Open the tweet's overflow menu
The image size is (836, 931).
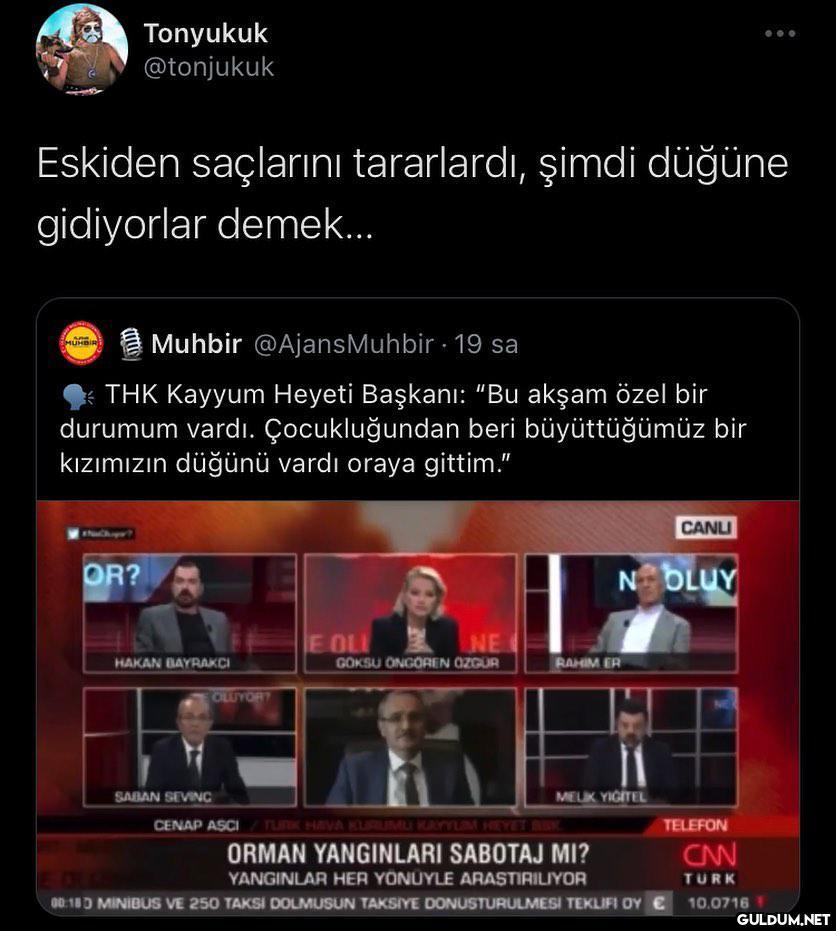pyautogui.click(x=779, y=34)
